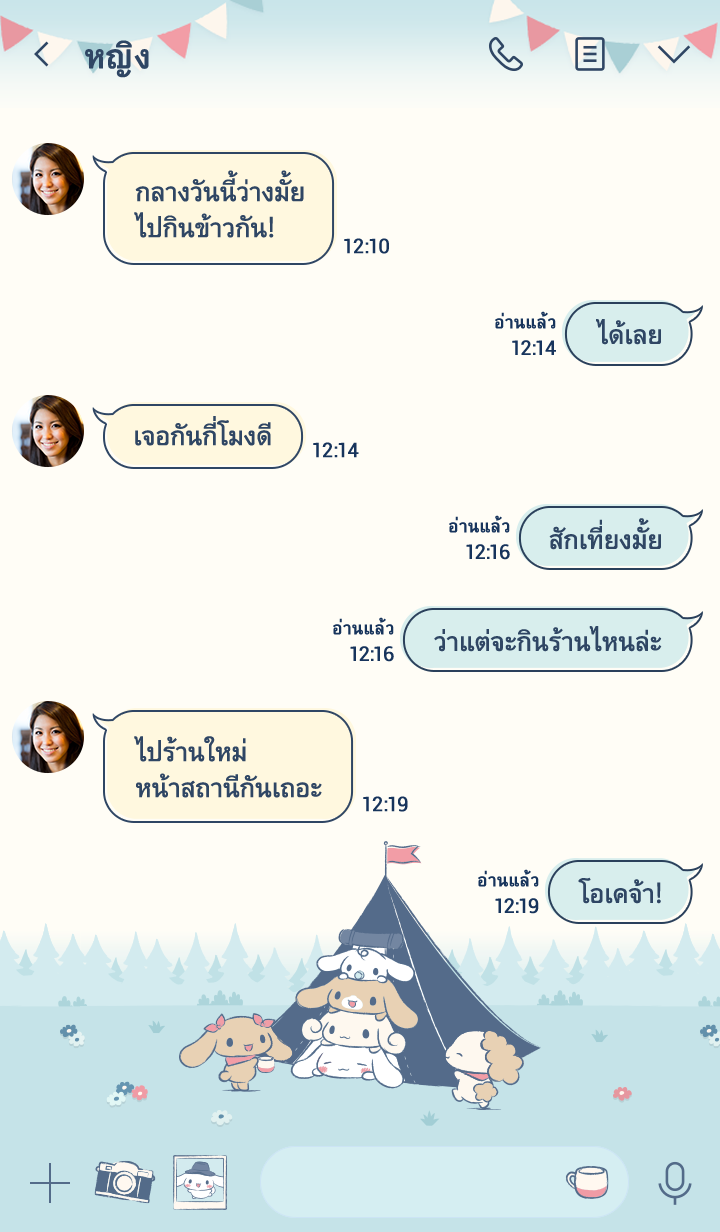
Task: Open the chat notes icon
Action: tap(590, 54)
